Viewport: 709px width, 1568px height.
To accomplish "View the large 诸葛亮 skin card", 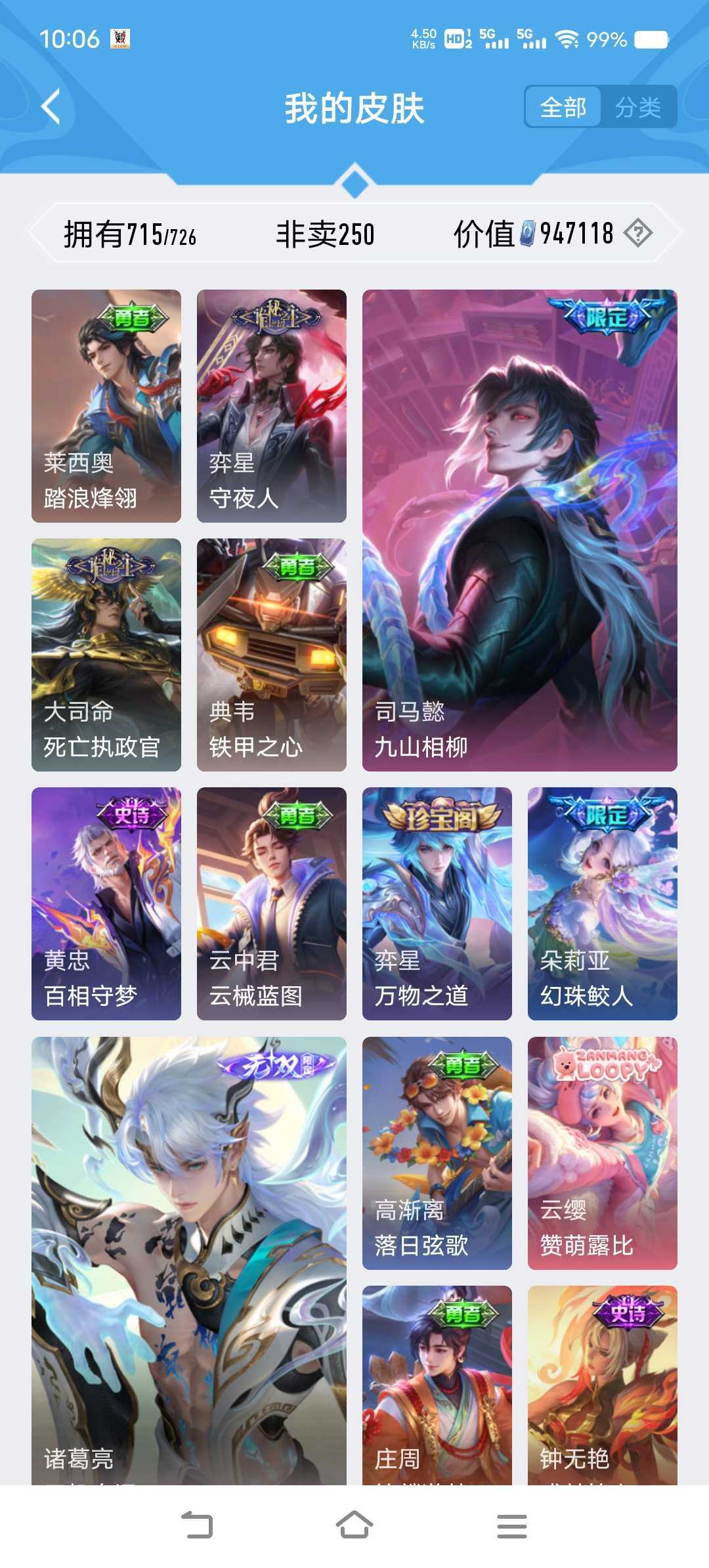I will (x=189, y=1261).
